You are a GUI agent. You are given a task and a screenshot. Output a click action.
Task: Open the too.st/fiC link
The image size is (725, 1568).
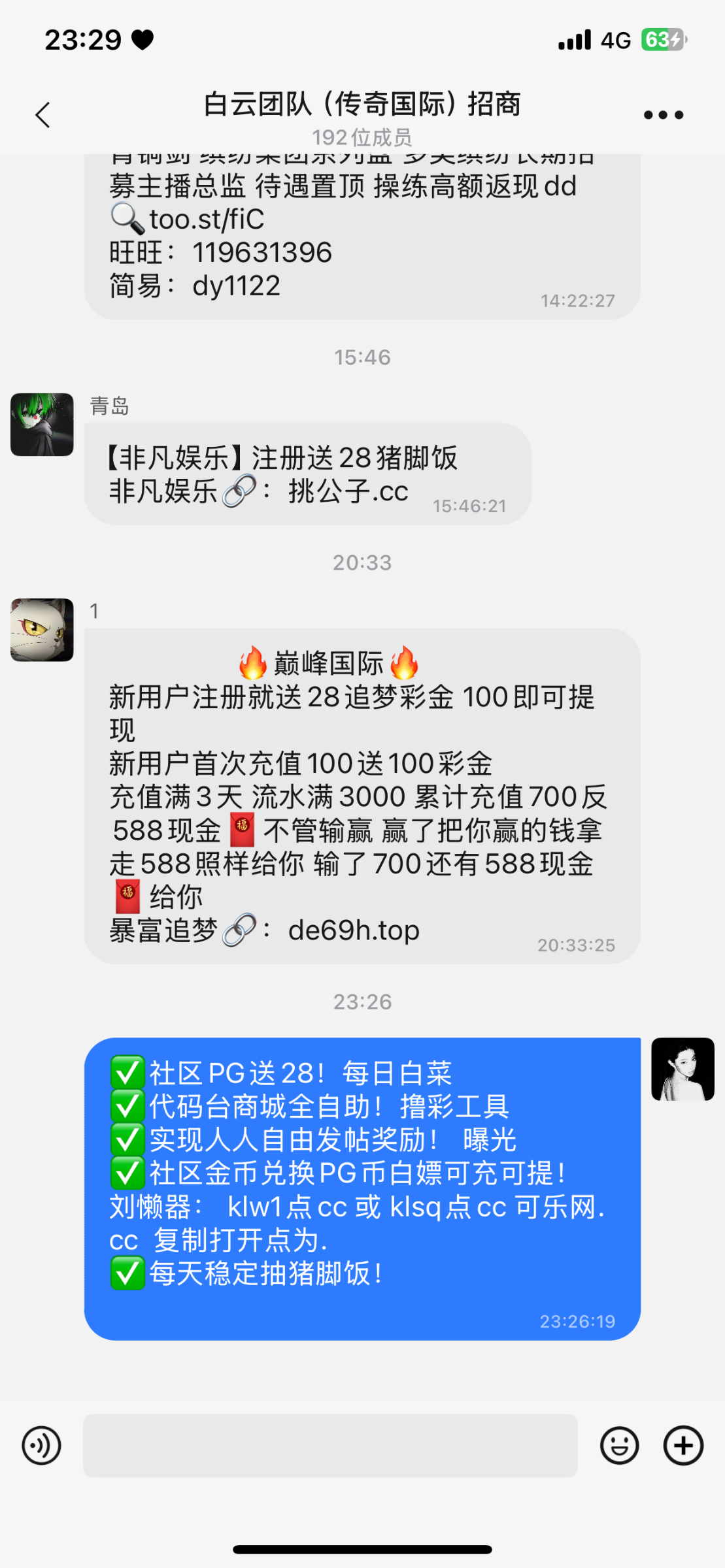(x=207, y=220)
